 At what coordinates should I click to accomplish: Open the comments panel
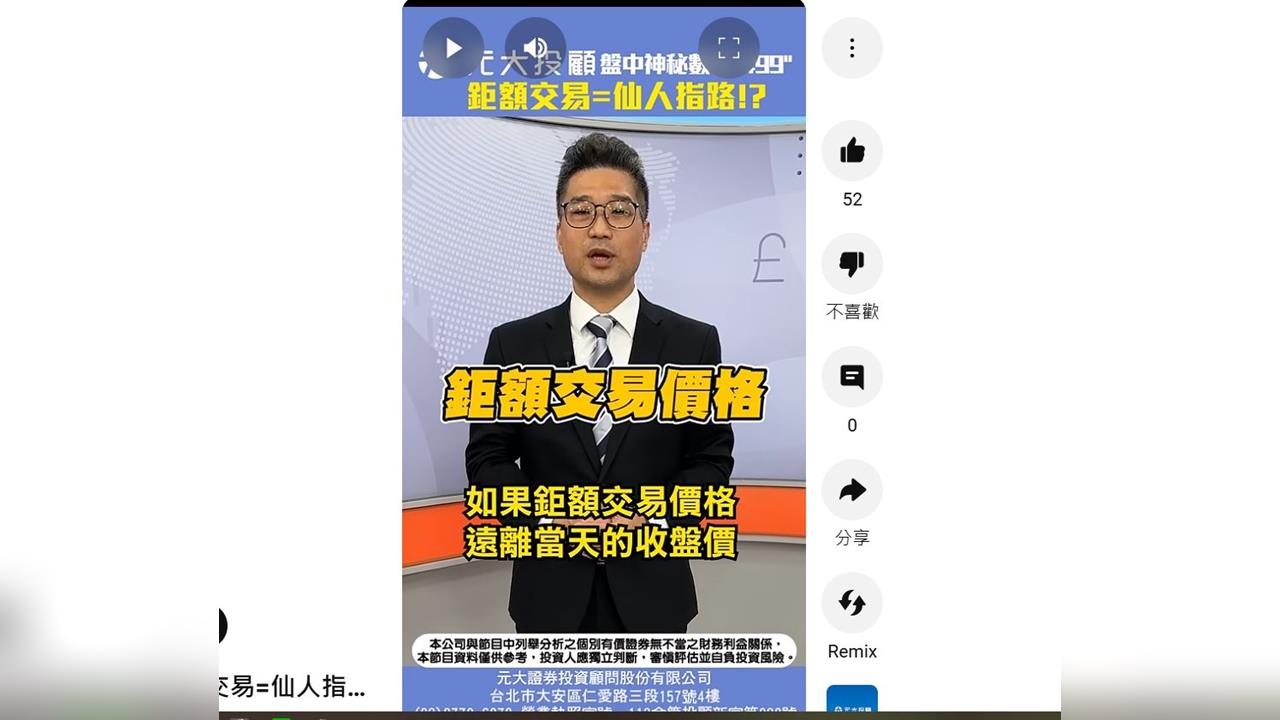tap(852, 377)
